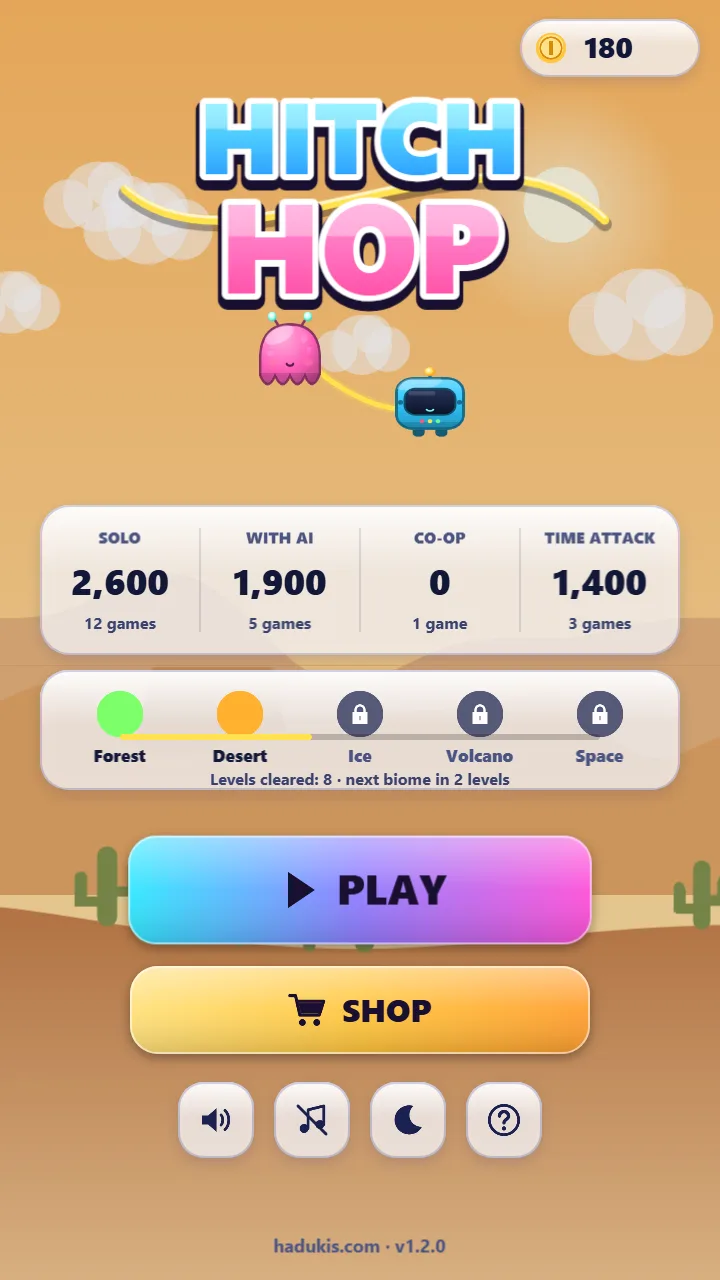Tap the 180 coin balance pill
Screen dimensions: 720x1280
(x=610, y=48)
